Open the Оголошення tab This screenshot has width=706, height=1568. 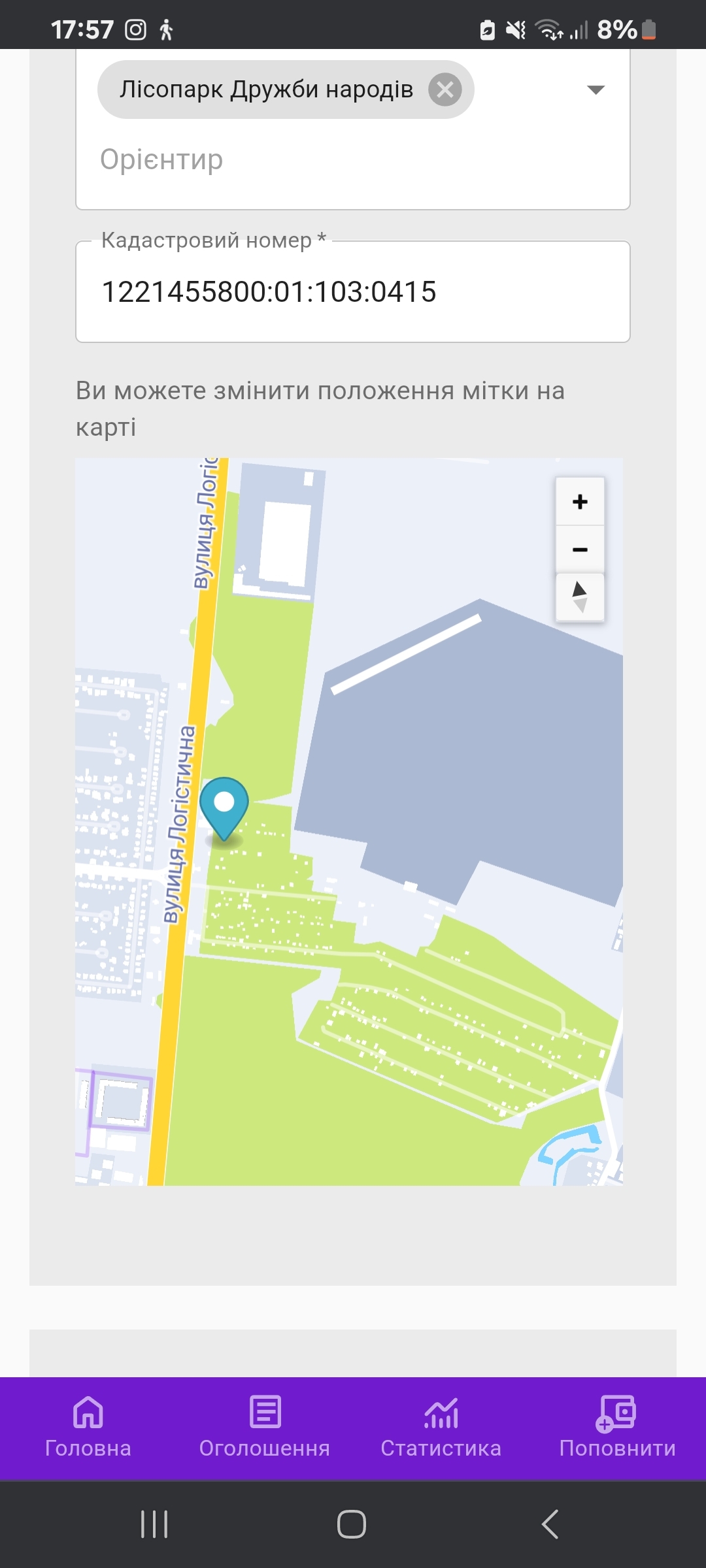point(265,1428)
